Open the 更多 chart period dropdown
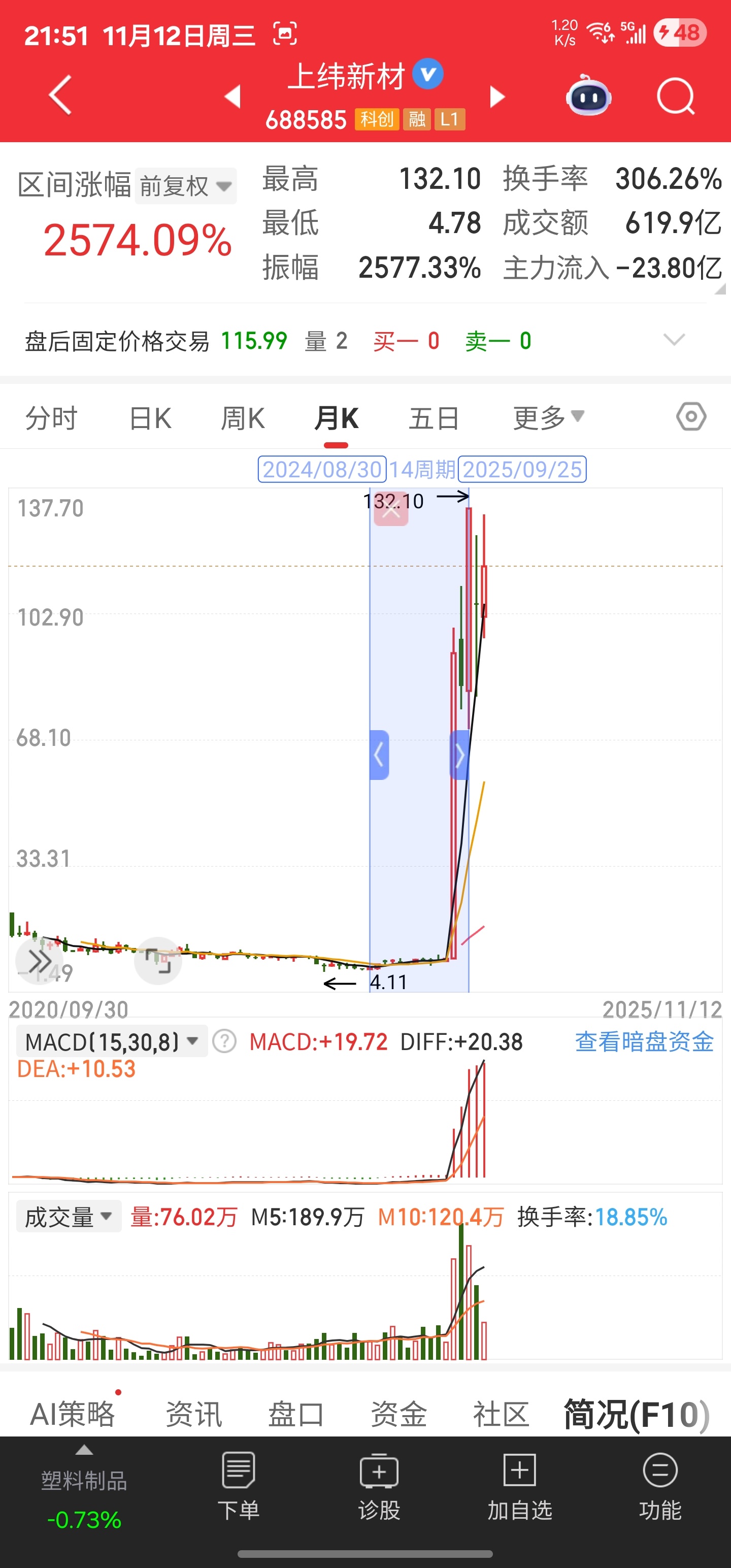The height and width of the screenshot is (1568, 731). point(548,417)
